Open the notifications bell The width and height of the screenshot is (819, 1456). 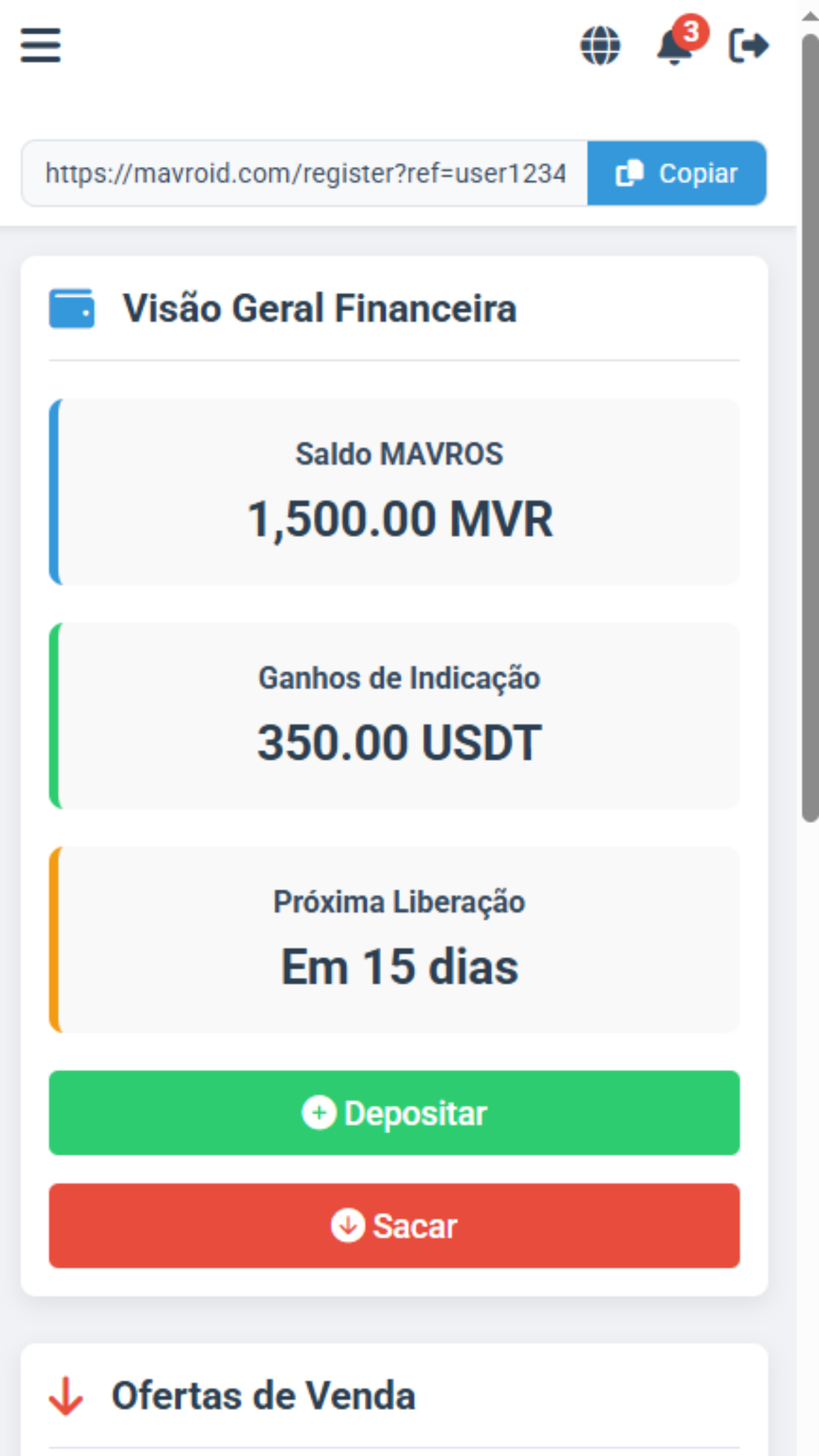pyautogui.click(x=674, y=48)
